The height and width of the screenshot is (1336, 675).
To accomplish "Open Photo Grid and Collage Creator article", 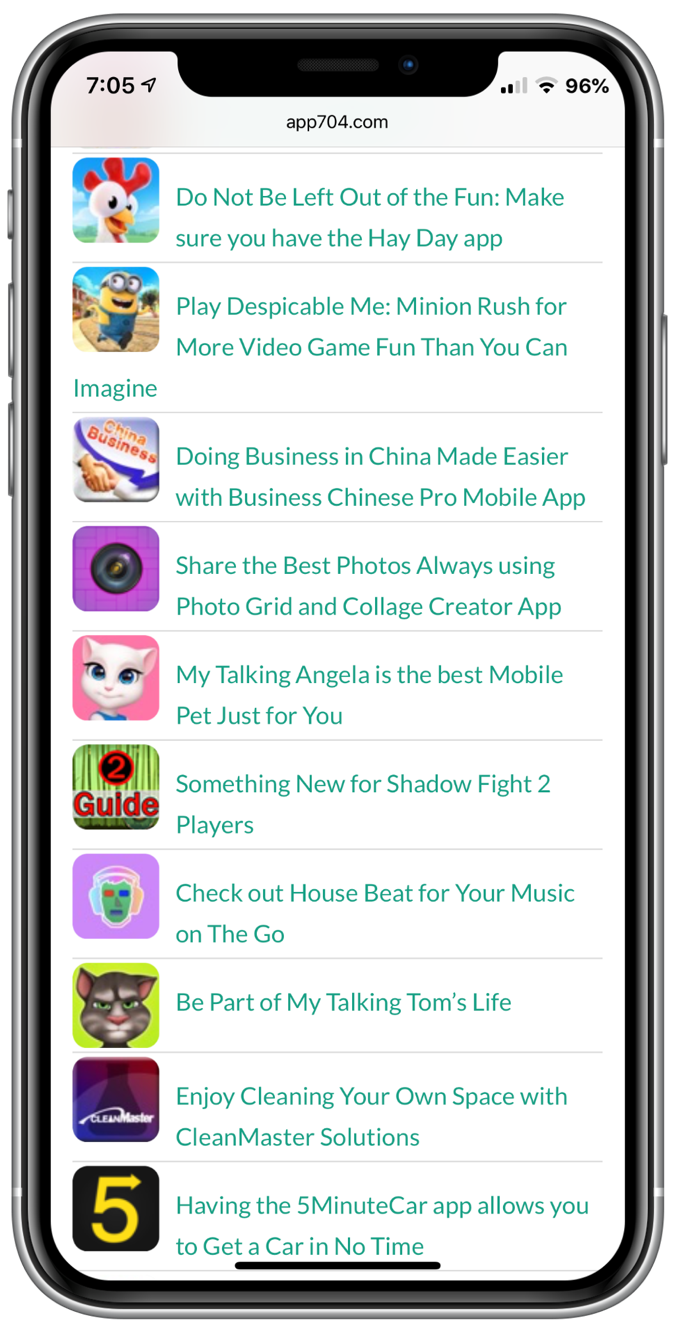I will pos(368,586).
